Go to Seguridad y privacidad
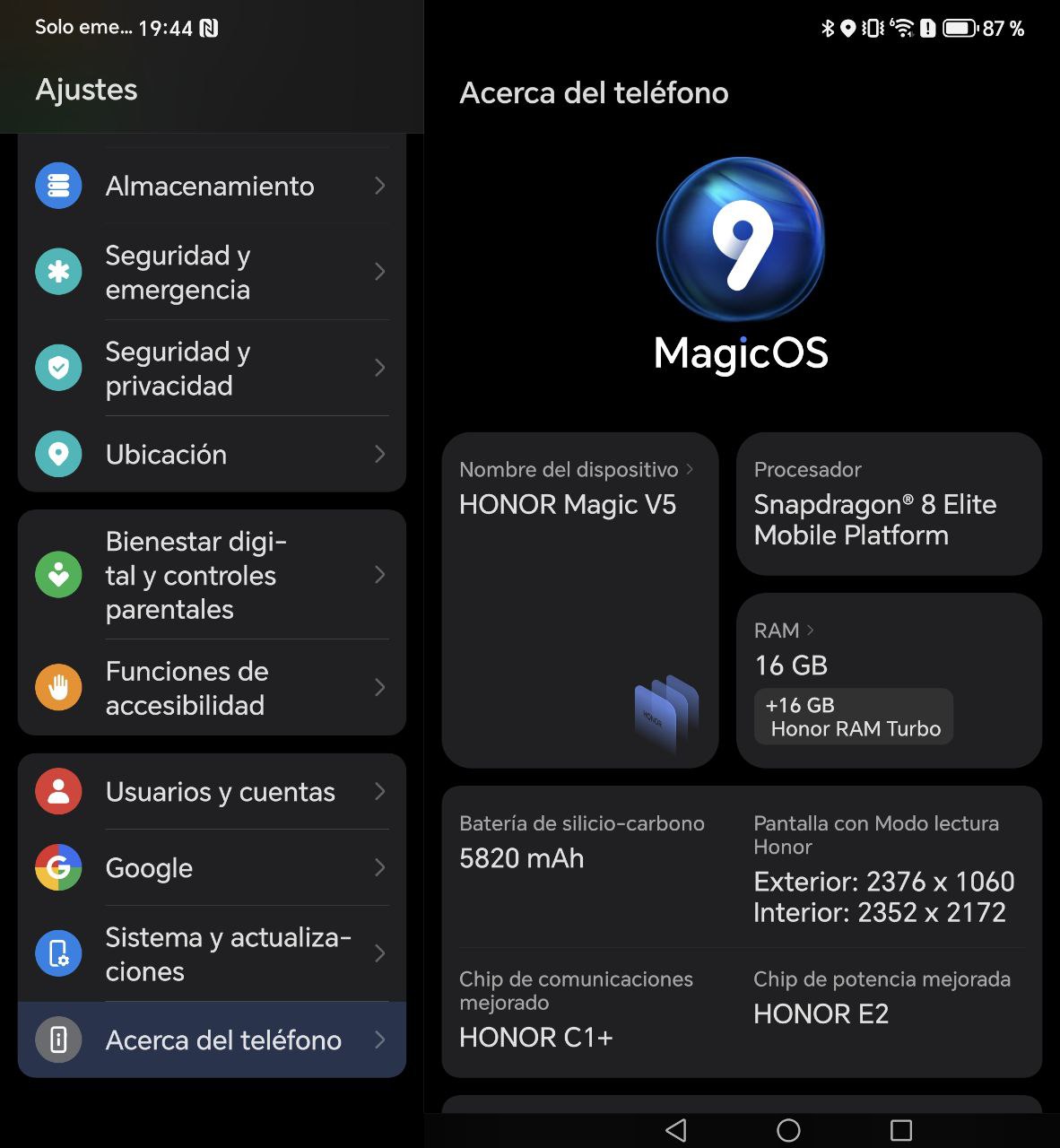 (211, 369)
